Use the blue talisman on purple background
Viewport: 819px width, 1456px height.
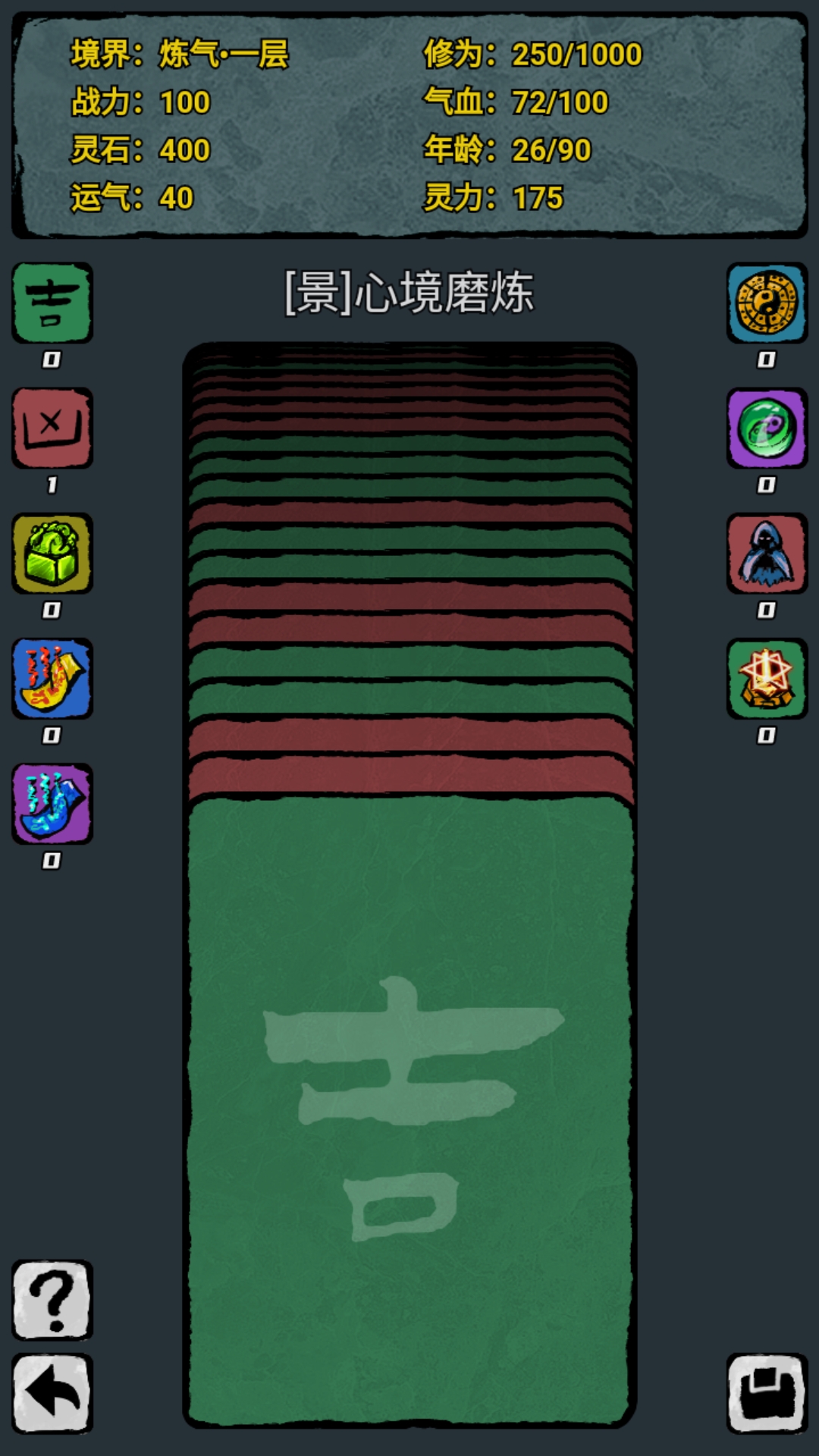click(x=52, y=803)
